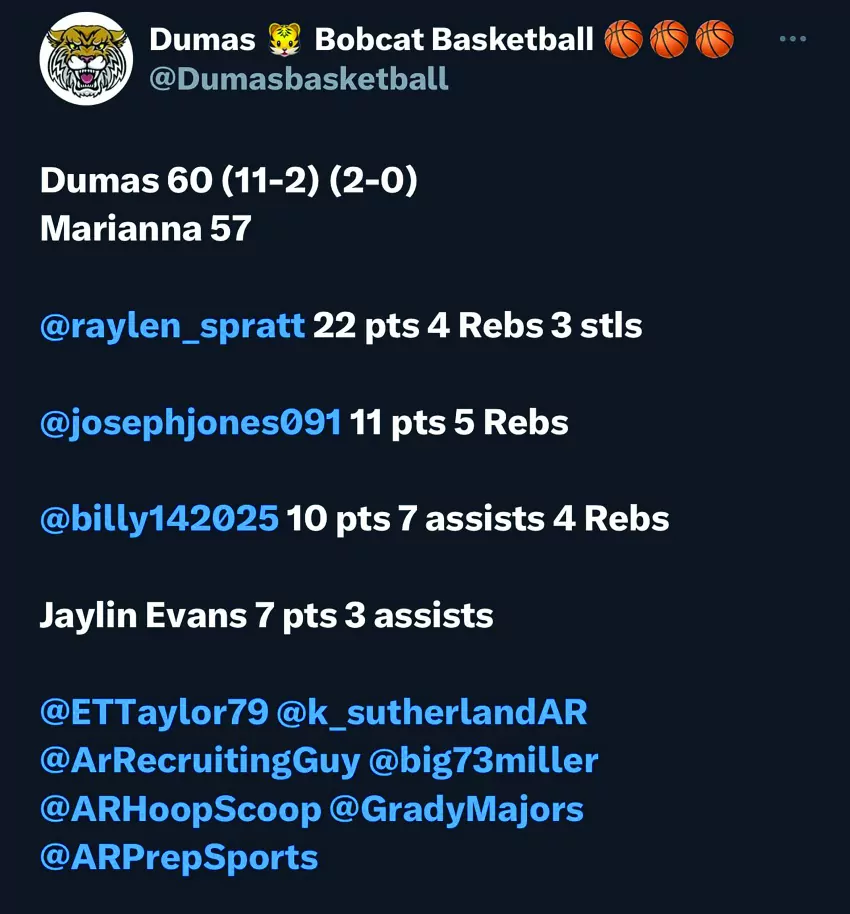Open the @raylen_spratt mention
Image resolution: width=850 pixels, height=914 pixels.
pyautogui.click(x=172, y=326)
